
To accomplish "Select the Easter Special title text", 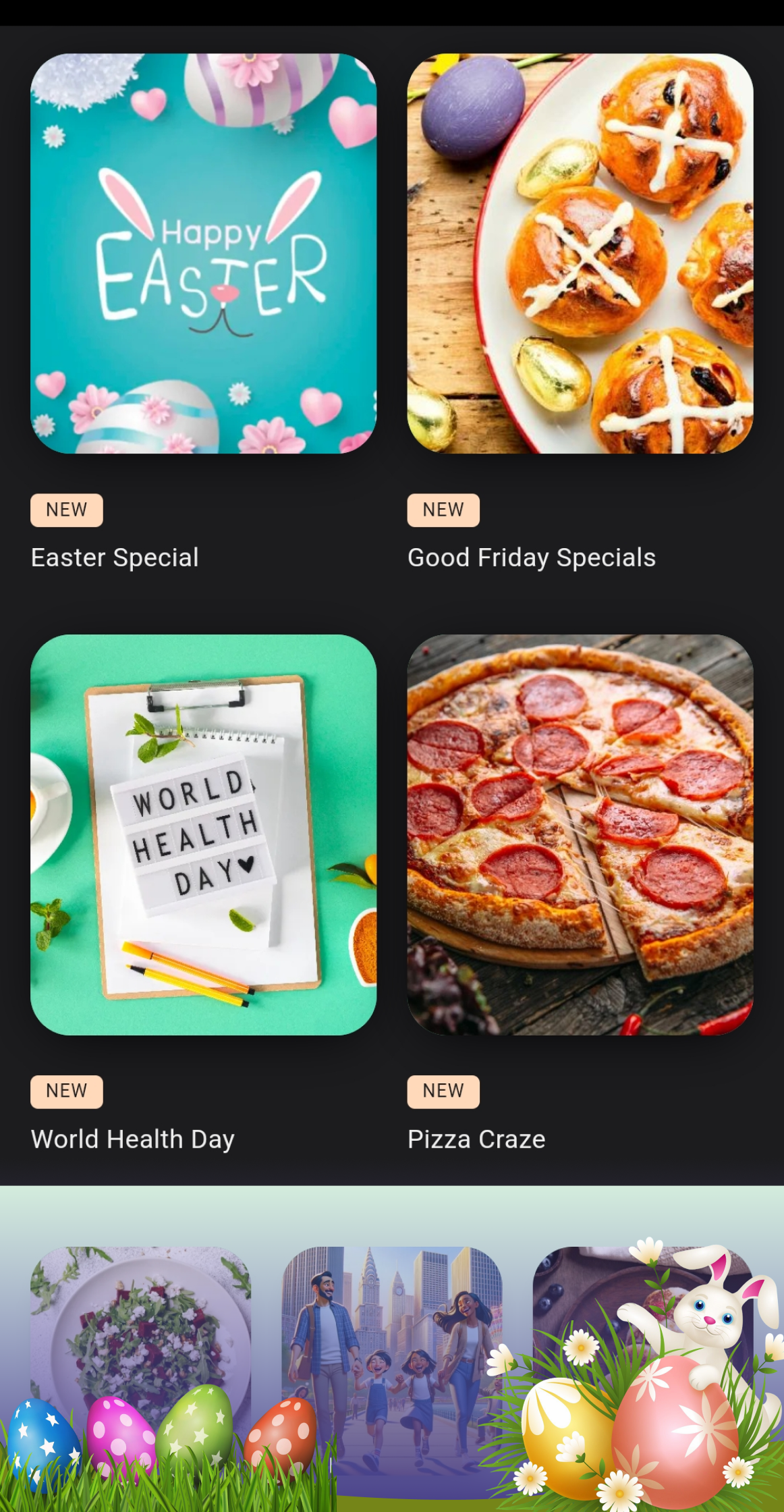I will point(114,558).
